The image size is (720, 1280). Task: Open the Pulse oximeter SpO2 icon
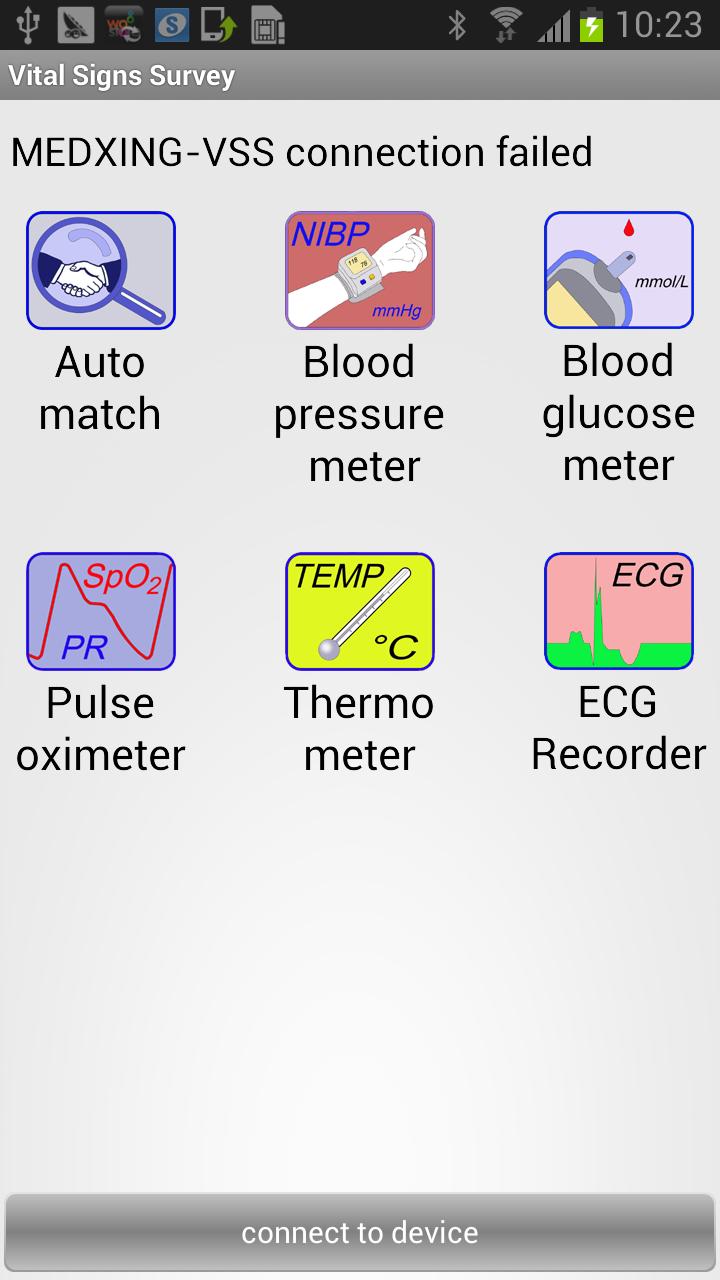pos(100,611)
